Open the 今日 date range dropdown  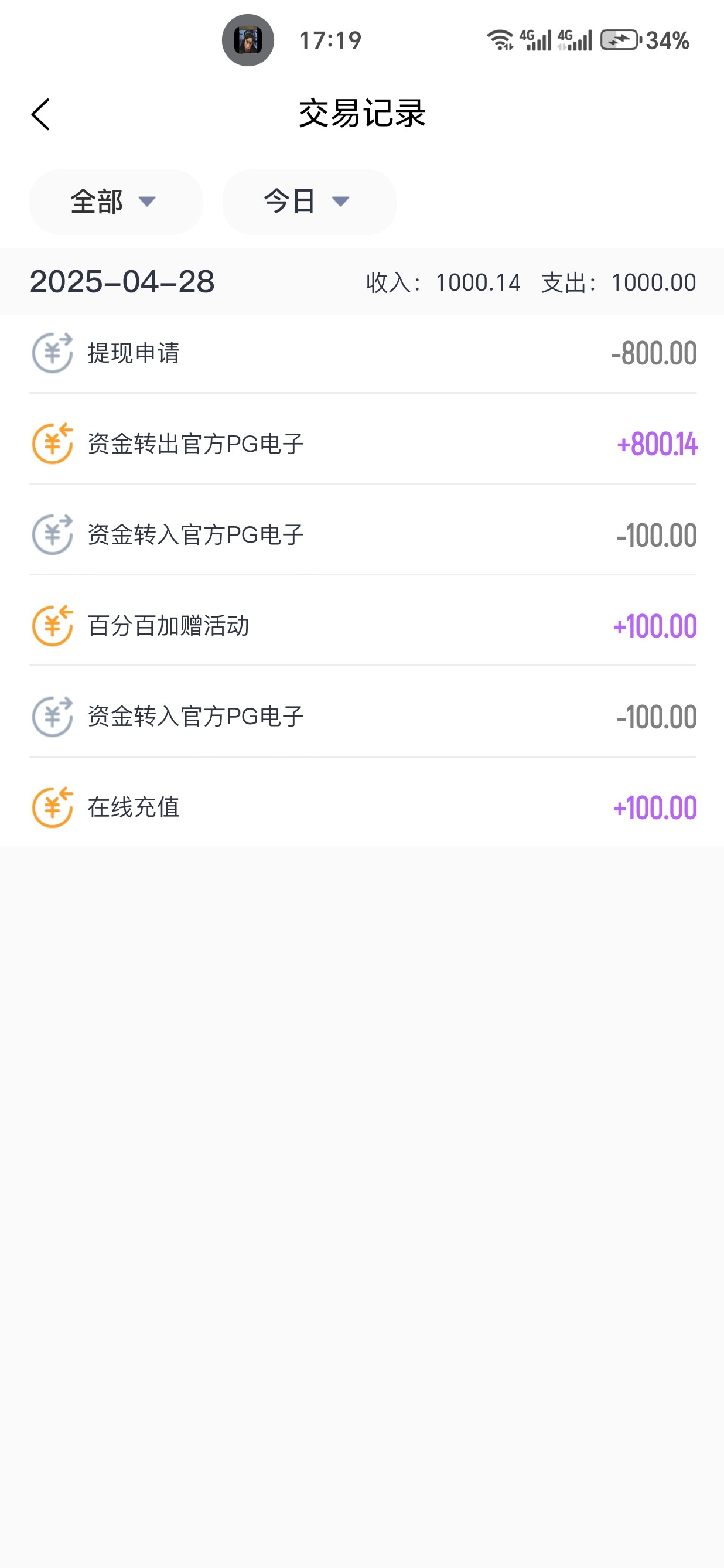pyautogui.click(x=309, y=202)
